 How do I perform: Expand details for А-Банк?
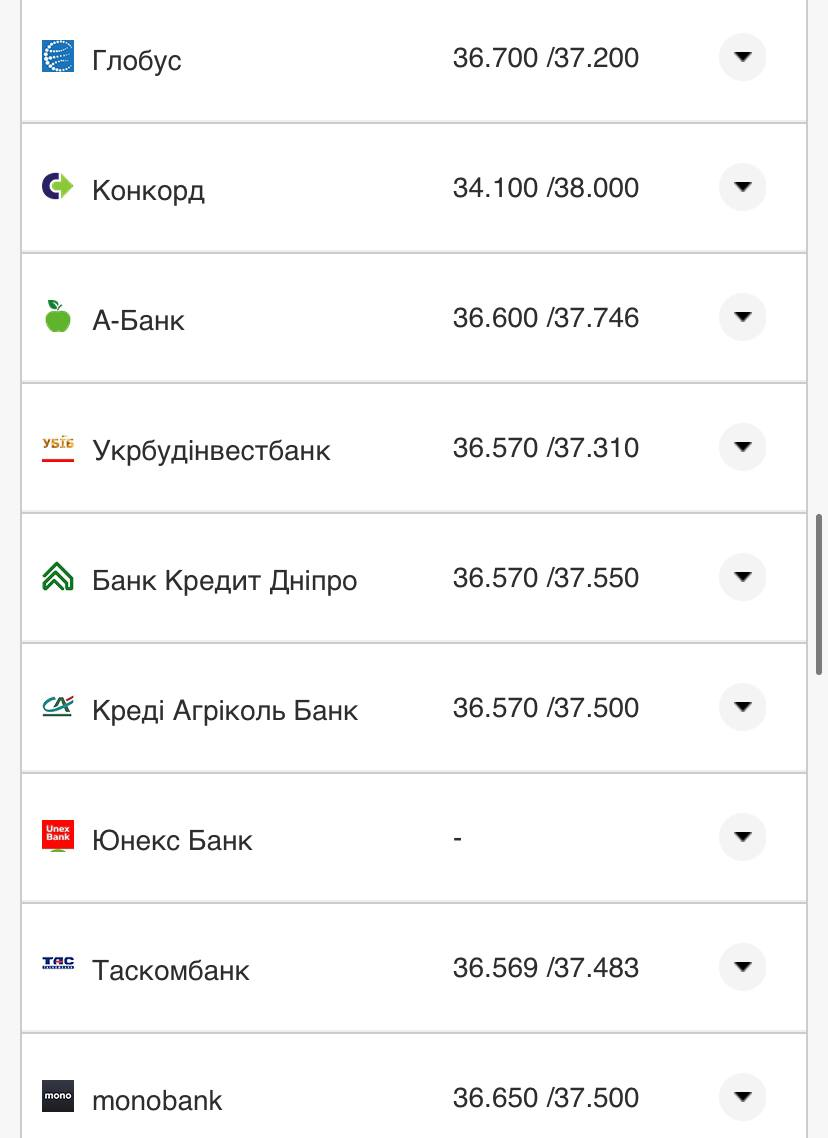(x=742, y=317)
